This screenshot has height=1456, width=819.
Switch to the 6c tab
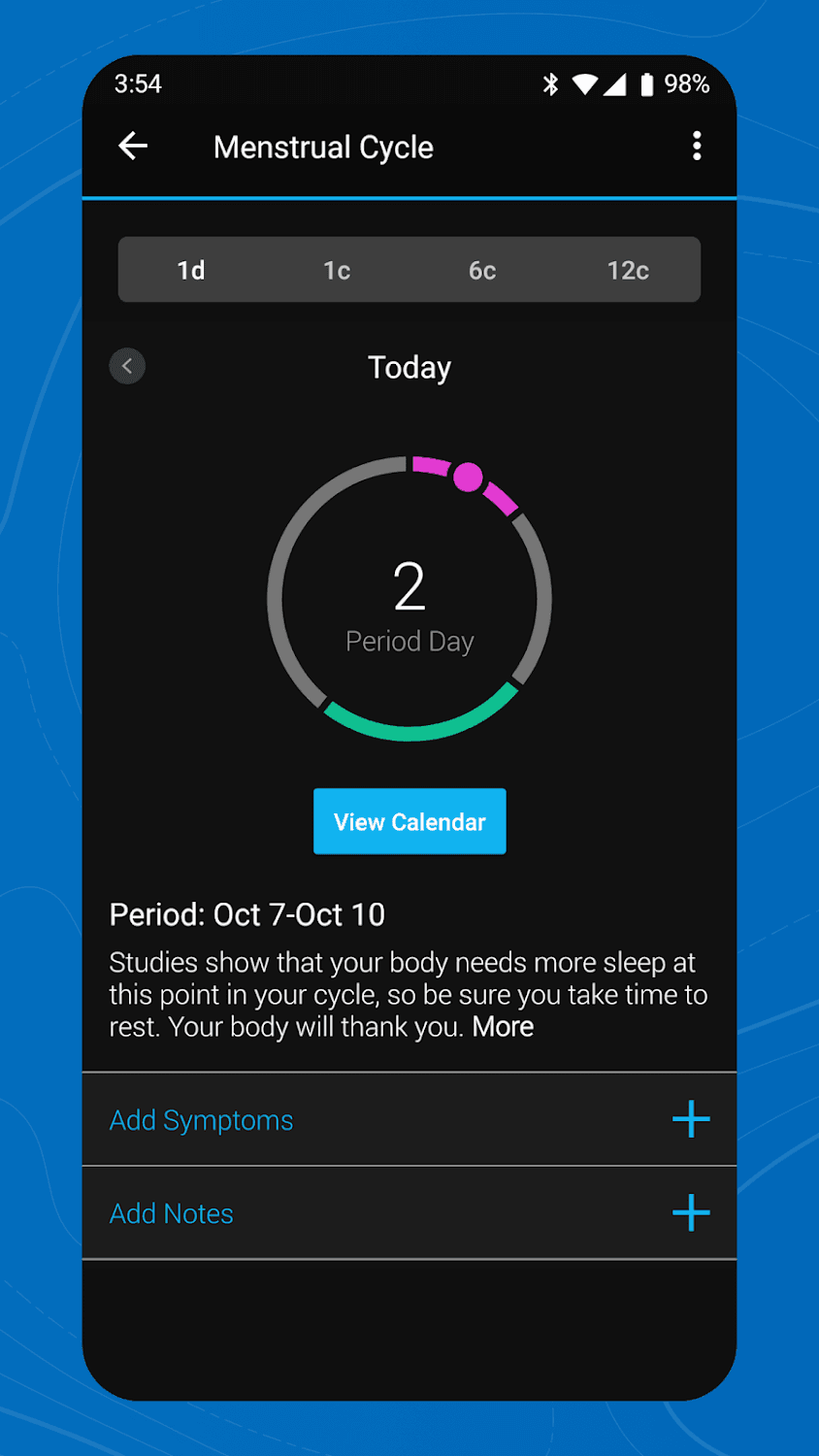pos(482,270)
